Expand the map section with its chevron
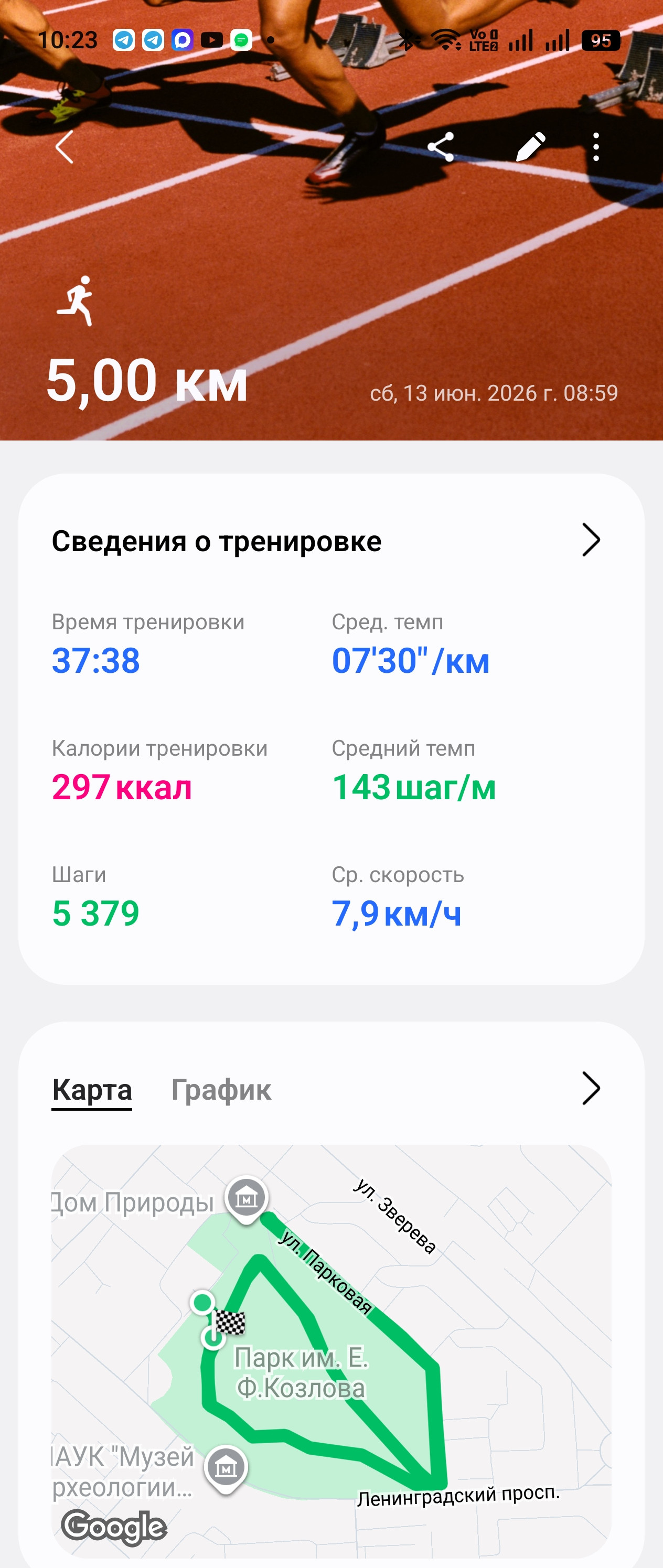Viewport: 663px width, 1568px height. tap(591, 1088)
